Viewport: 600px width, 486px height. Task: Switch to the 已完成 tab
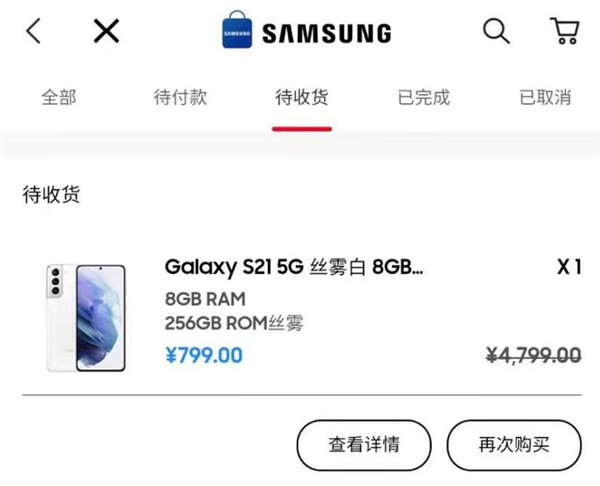424,97
